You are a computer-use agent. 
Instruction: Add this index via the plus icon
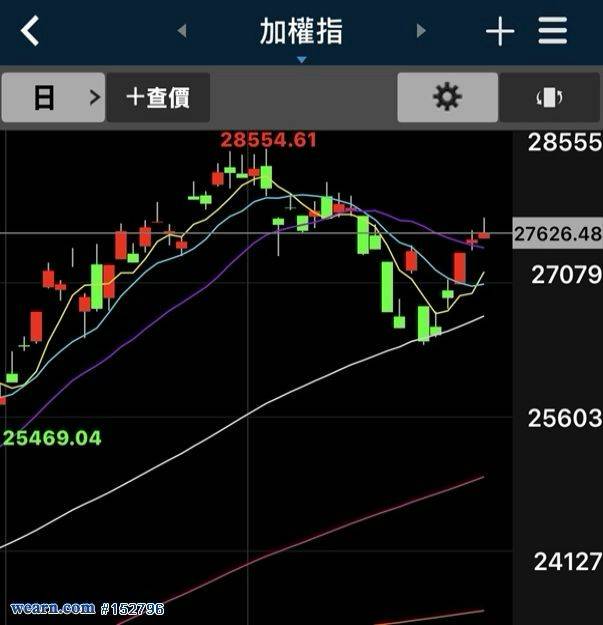[499, 31]
